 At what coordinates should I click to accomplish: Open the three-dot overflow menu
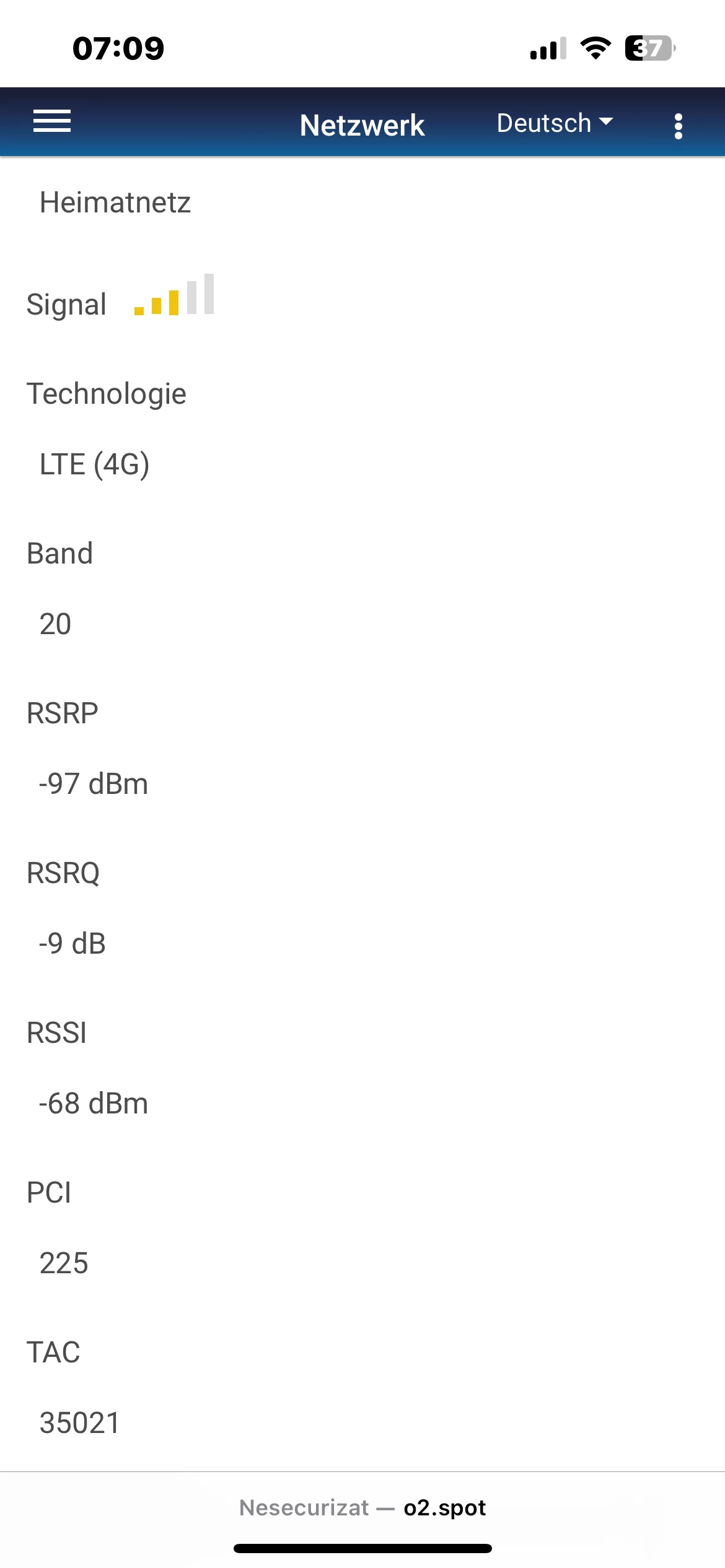[x=679, y=126]
